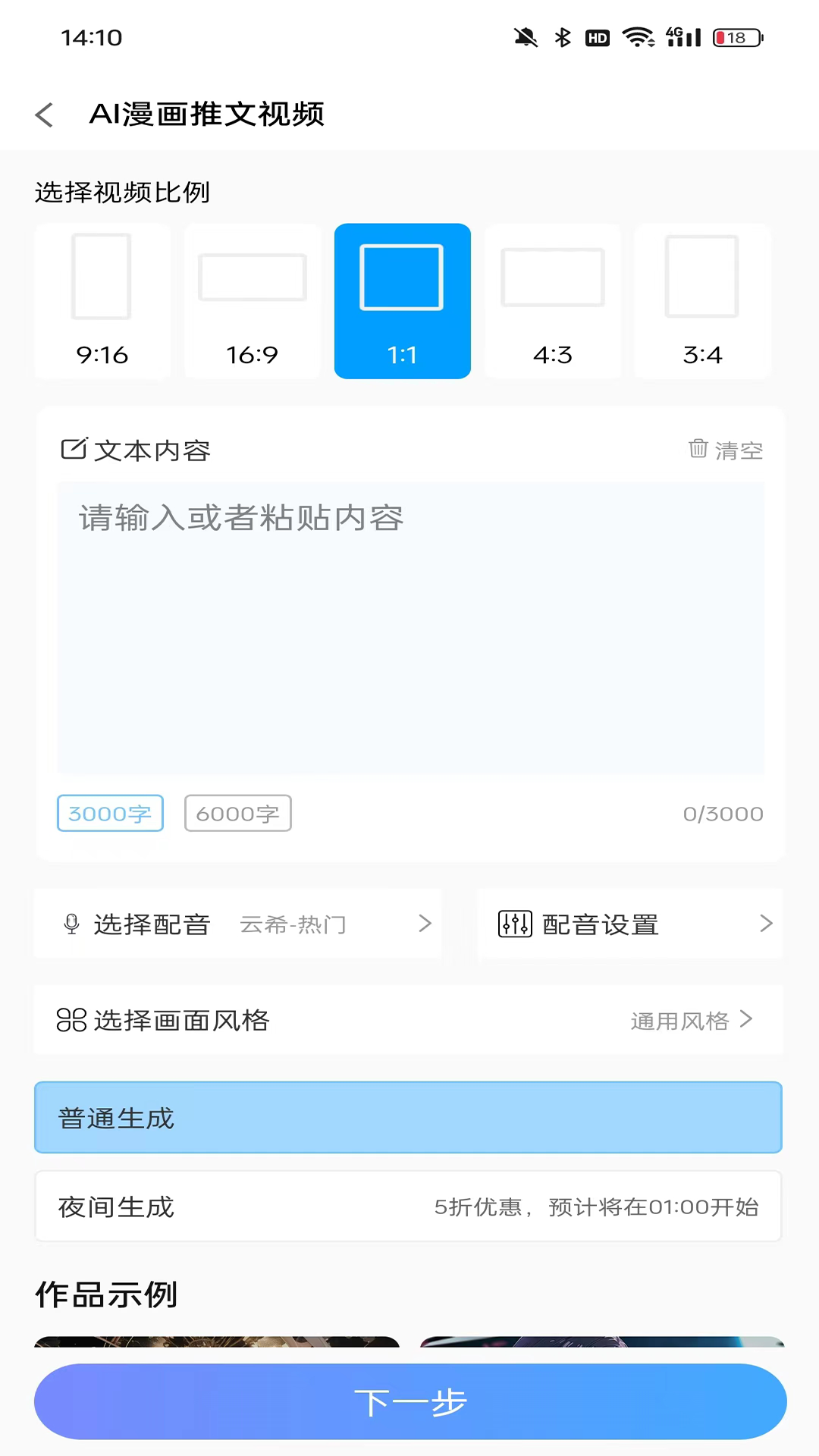Tap 清空 to clear the text
The width and height of the screenshot is (819, 1456).
[726, 450]
